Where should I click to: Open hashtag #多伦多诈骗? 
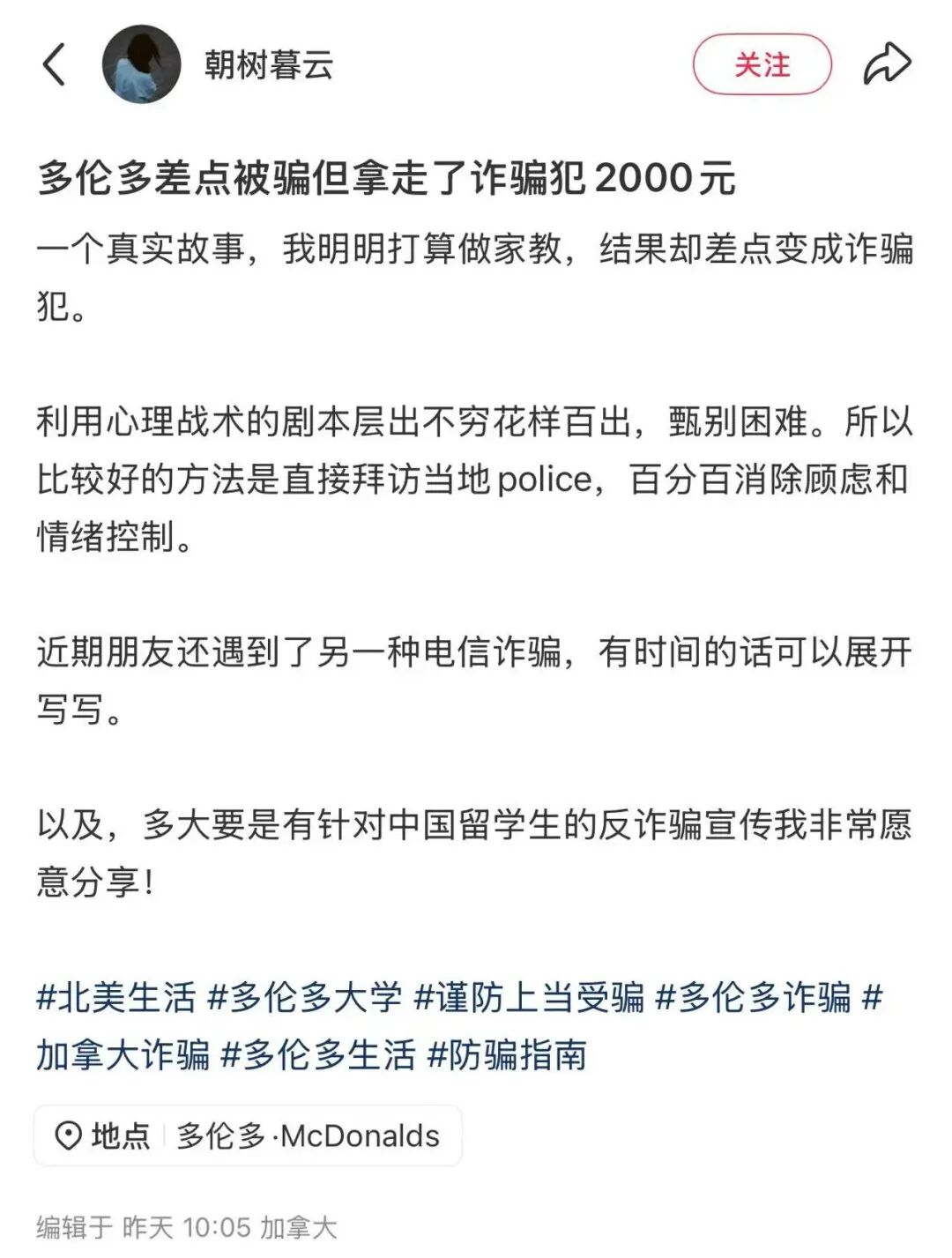754,997
